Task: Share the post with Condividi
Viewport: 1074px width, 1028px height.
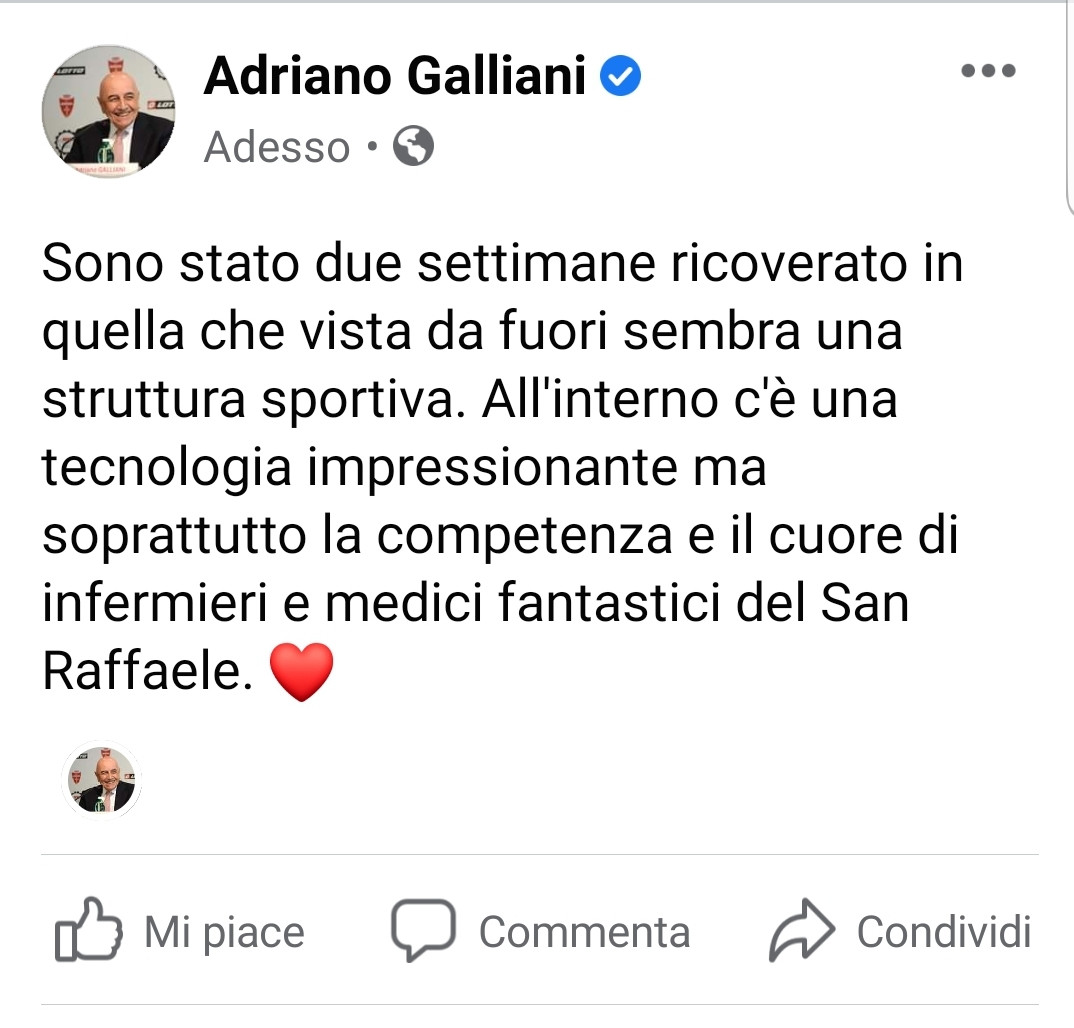Action: click(x=900, y=931)
